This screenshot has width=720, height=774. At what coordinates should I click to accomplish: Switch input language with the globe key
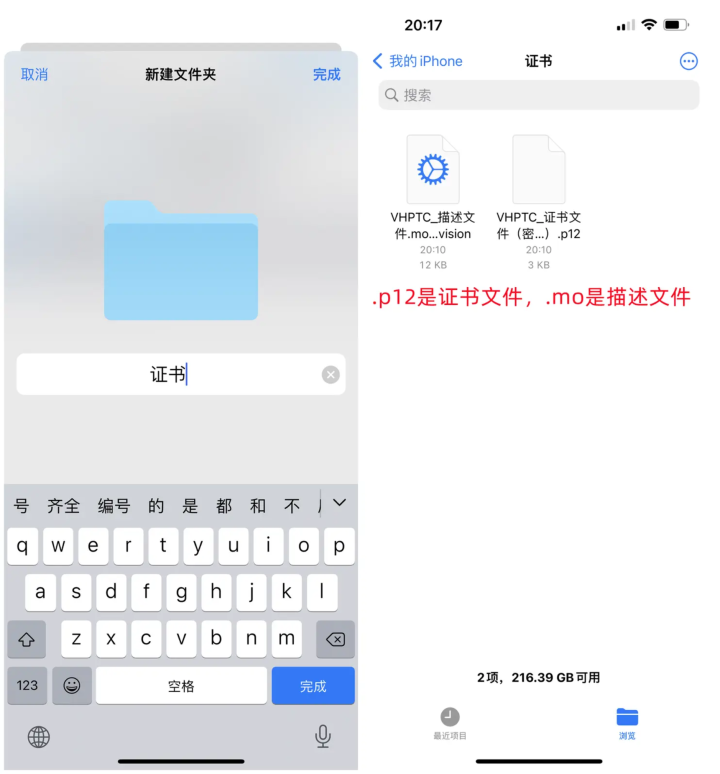pos(38,737)
